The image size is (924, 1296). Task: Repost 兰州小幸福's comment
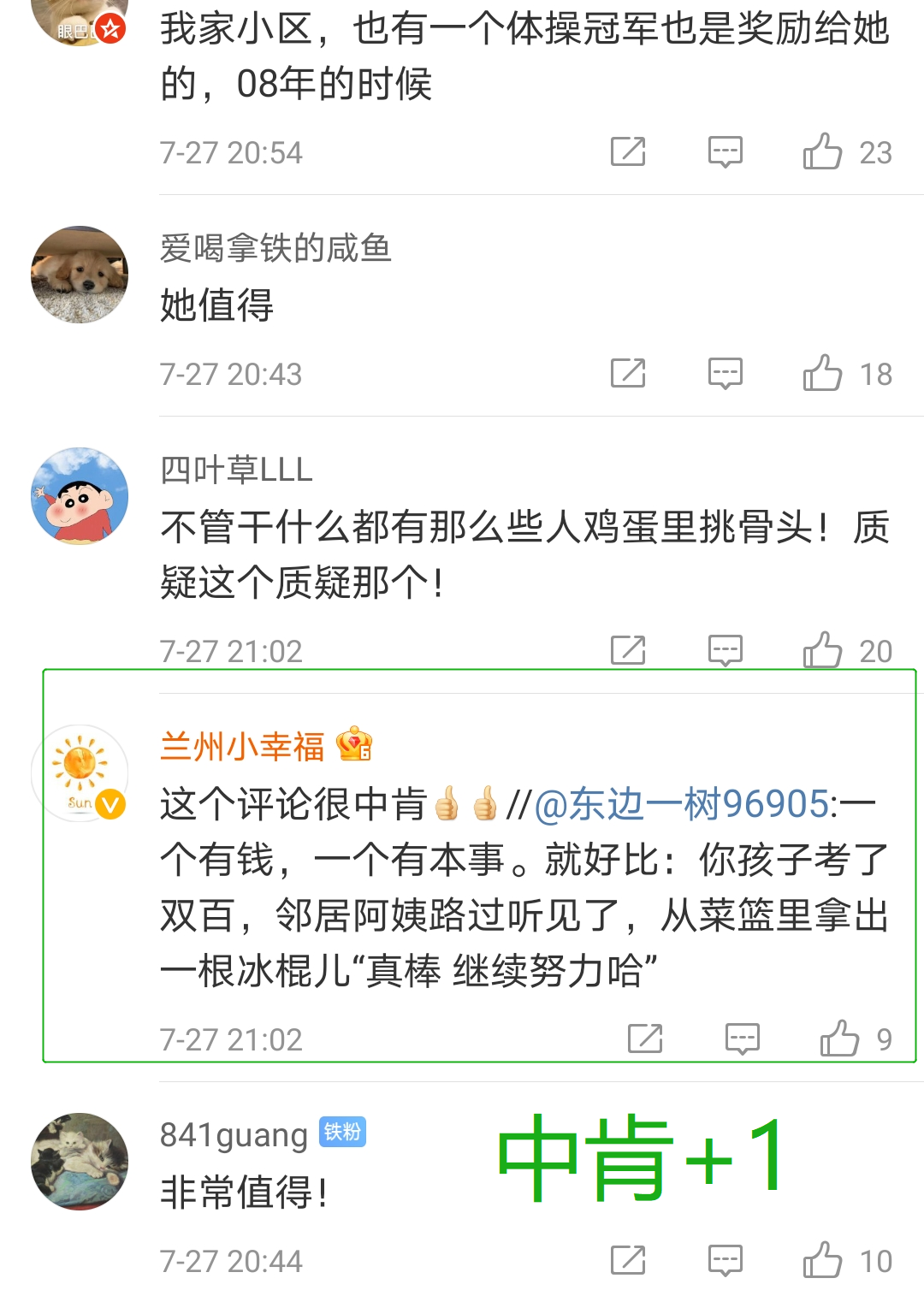tap(645, 1039)
